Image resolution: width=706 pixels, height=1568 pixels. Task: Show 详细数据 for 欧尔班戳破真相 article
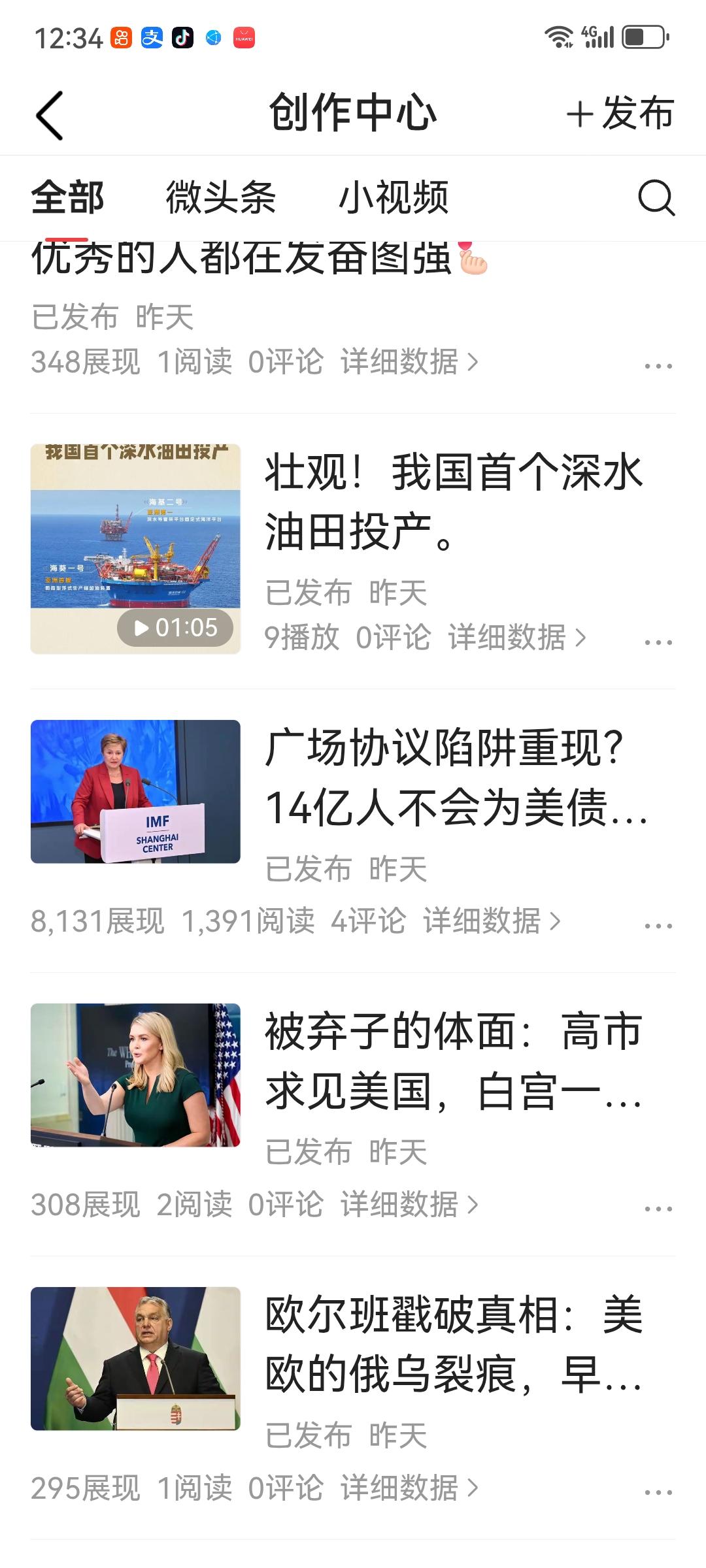(409, 1488)
